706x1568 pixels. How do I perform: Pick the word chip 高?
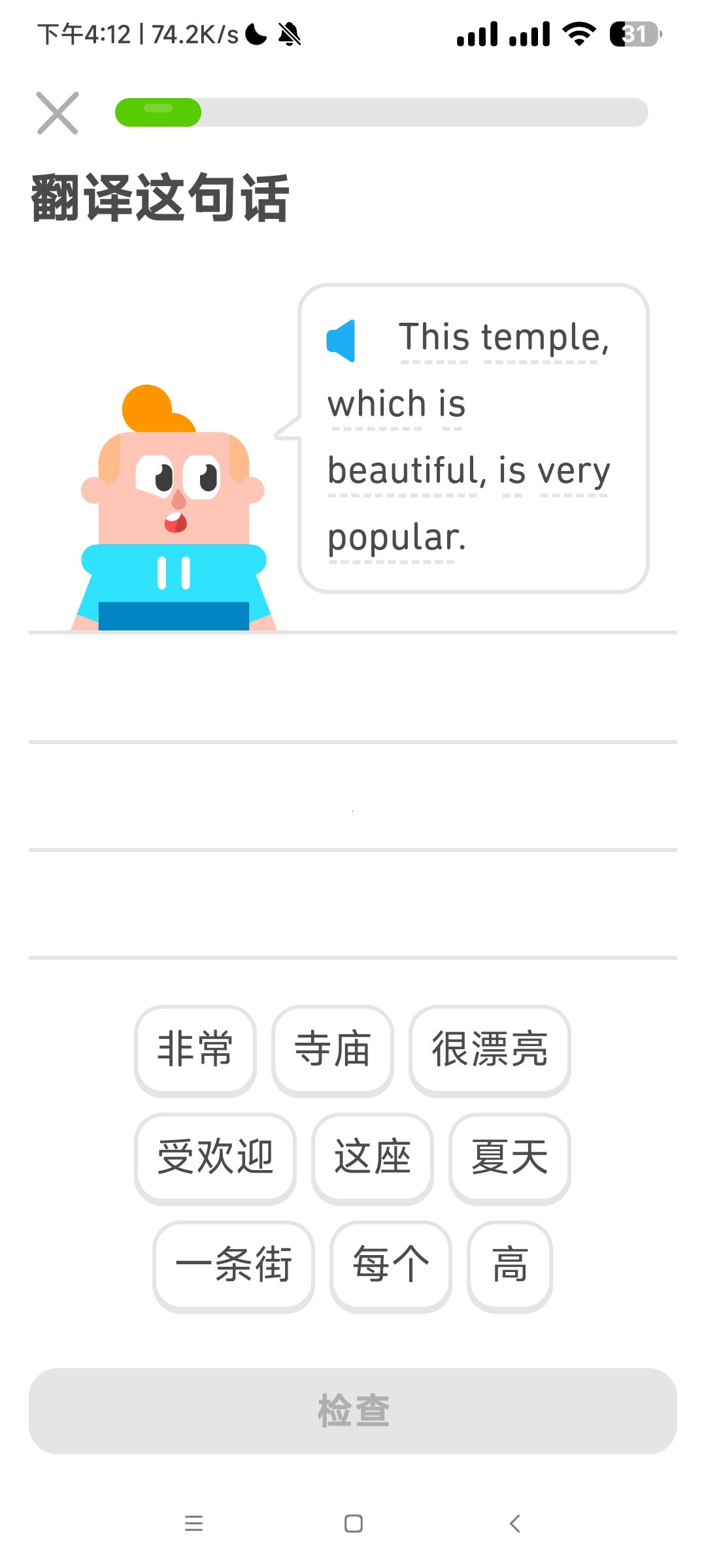509,1266
